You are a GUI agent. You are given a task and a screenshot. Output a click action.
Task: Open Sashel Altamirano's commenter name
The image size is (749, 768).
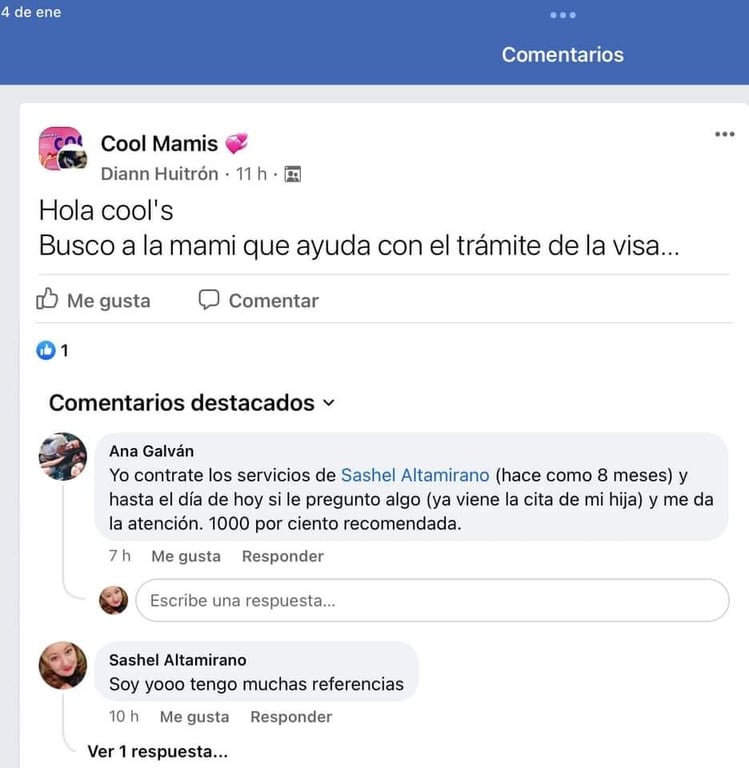click(177, 660)
